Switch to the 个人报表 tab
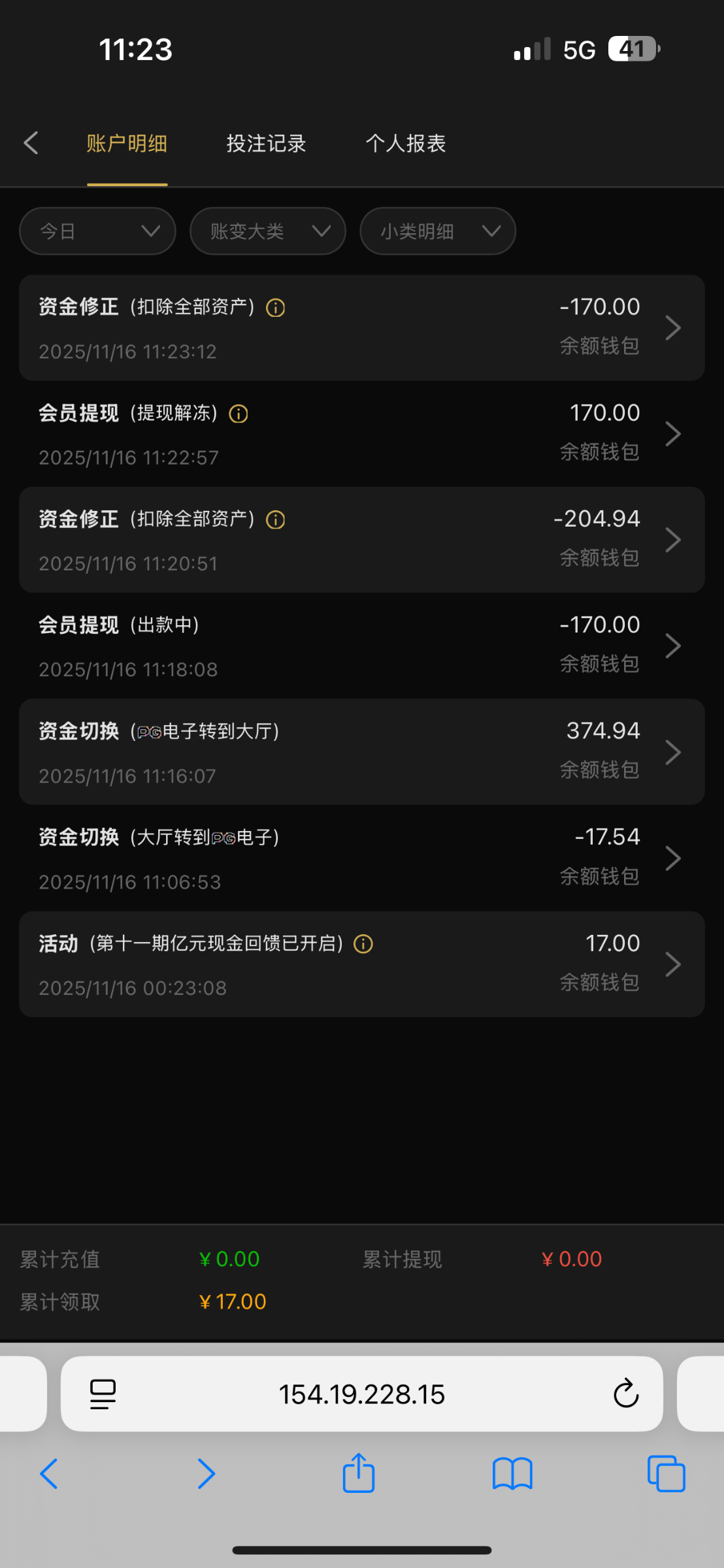Viewport: 724px width, 1568px height. click(x=405, y=144)
